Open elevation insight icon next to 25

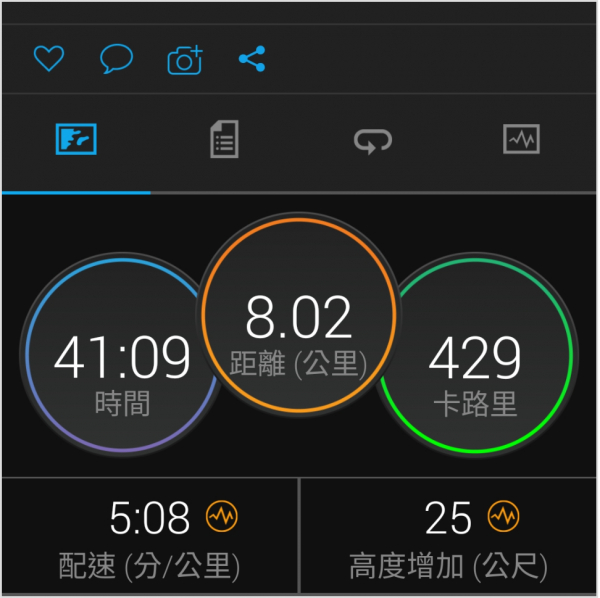click(x=504, y=517)
